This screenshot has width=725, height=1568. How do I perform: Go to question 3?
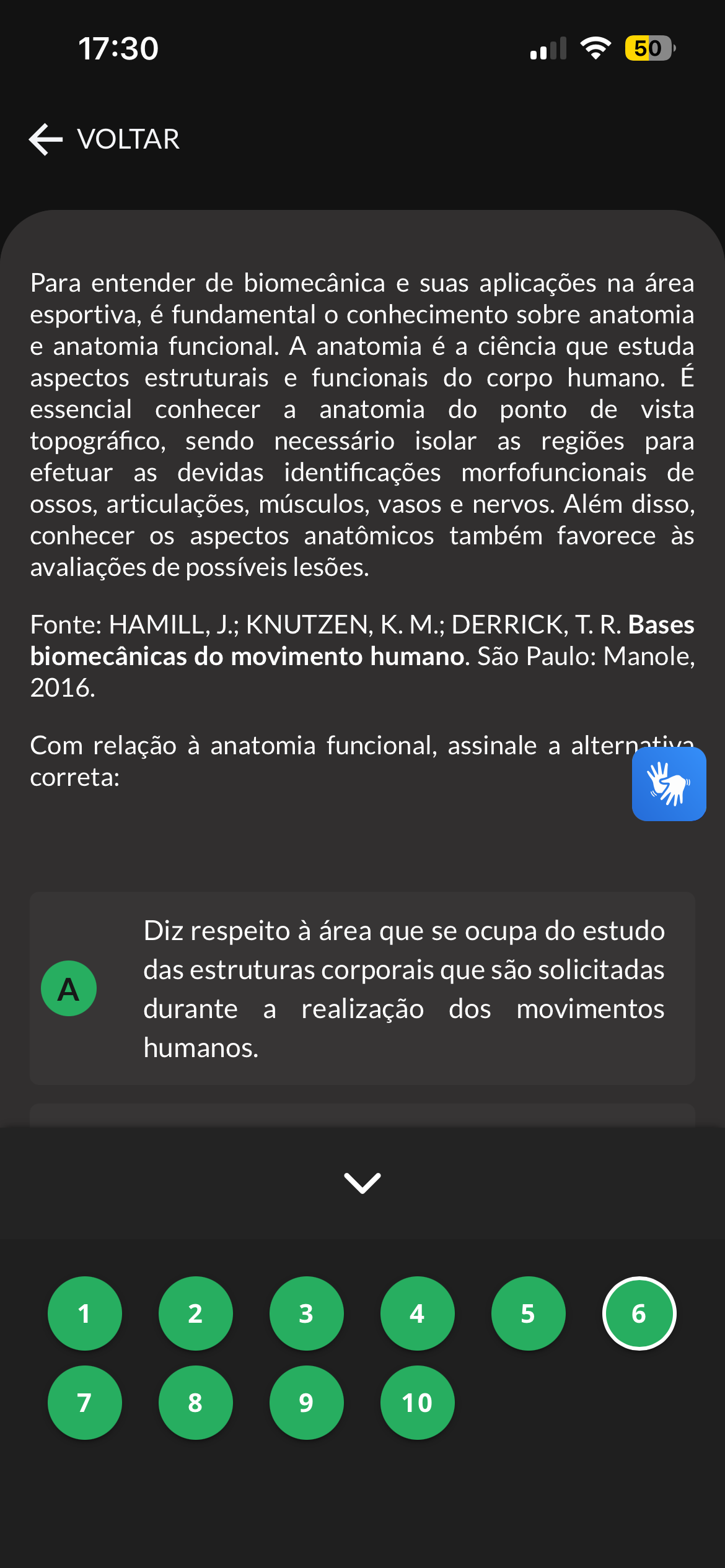click(307, 1313)
